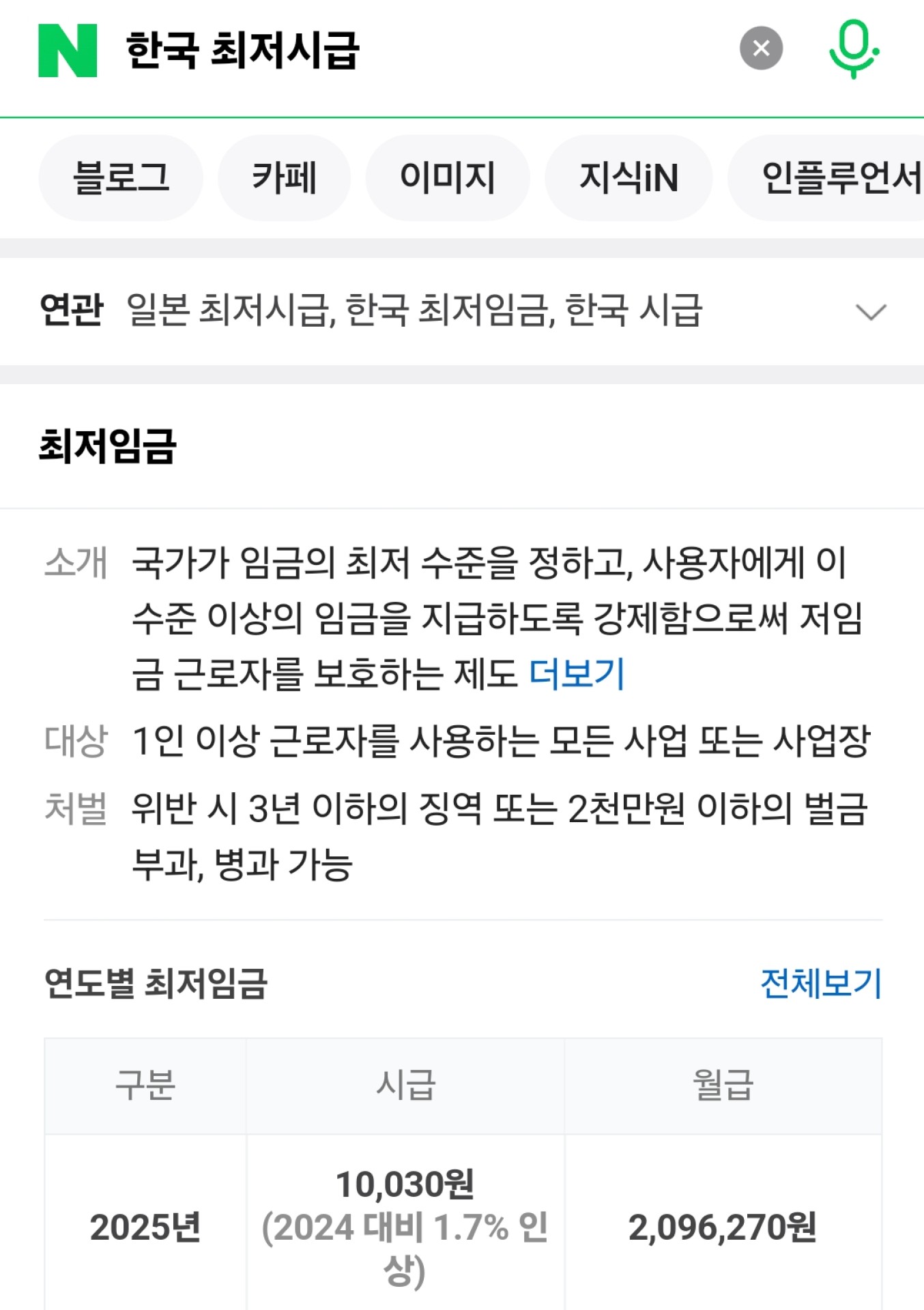The height and width of the screenshot is (1310, 924).
Task: Switch to the 지식iN tab
Action: pyautogui.click(x=628, y=177)
